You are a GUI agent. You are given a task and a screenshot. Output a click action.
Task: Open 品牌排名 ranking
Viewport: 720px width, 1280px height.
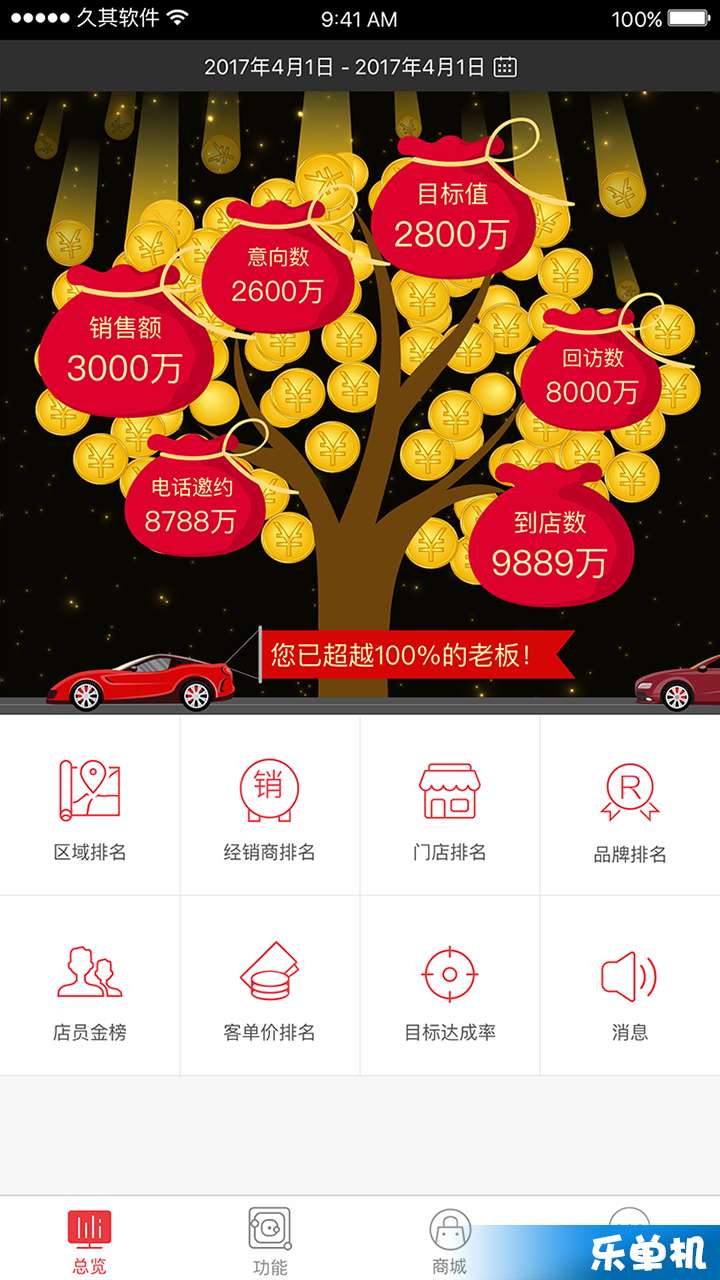630,806
